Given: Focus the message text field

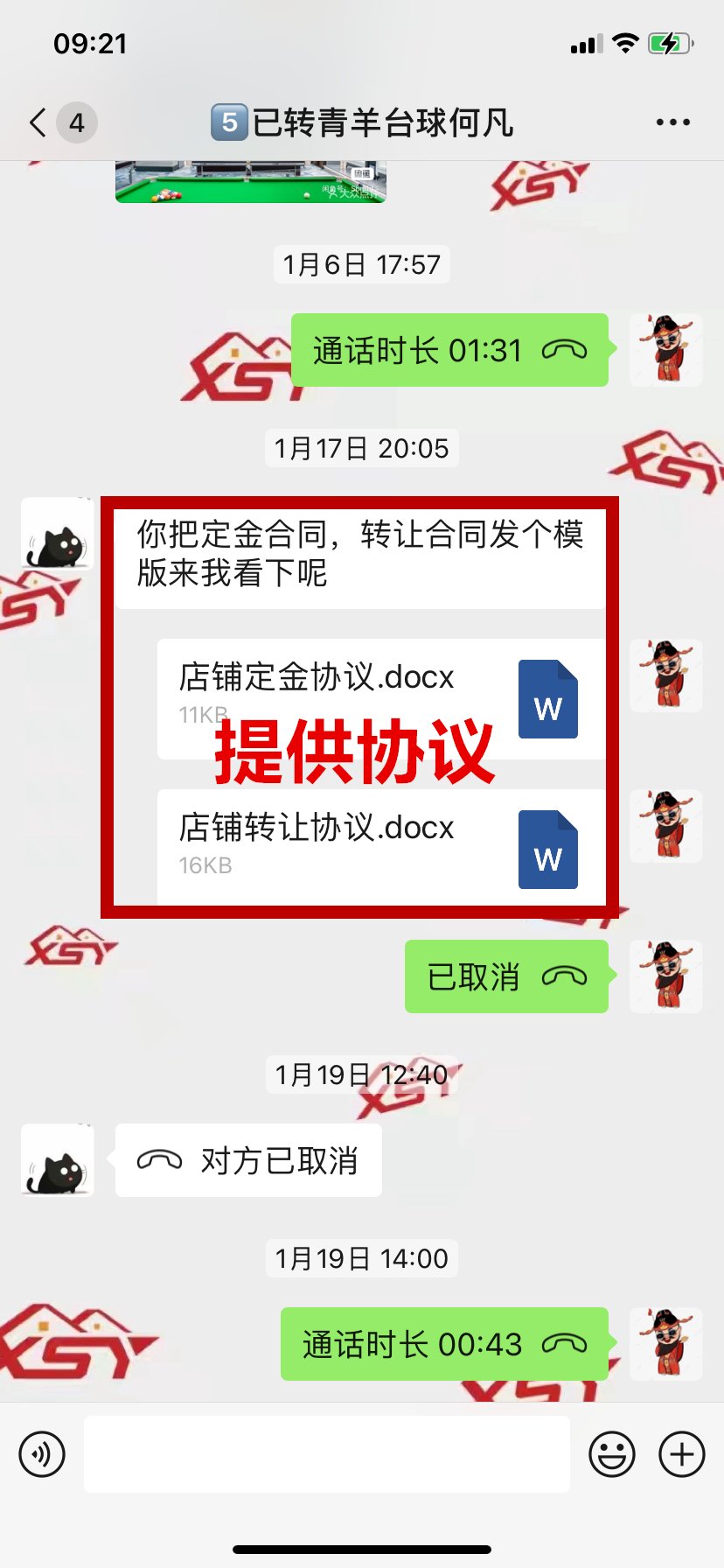Looking at the screenshot, I should coord(326,1454).
